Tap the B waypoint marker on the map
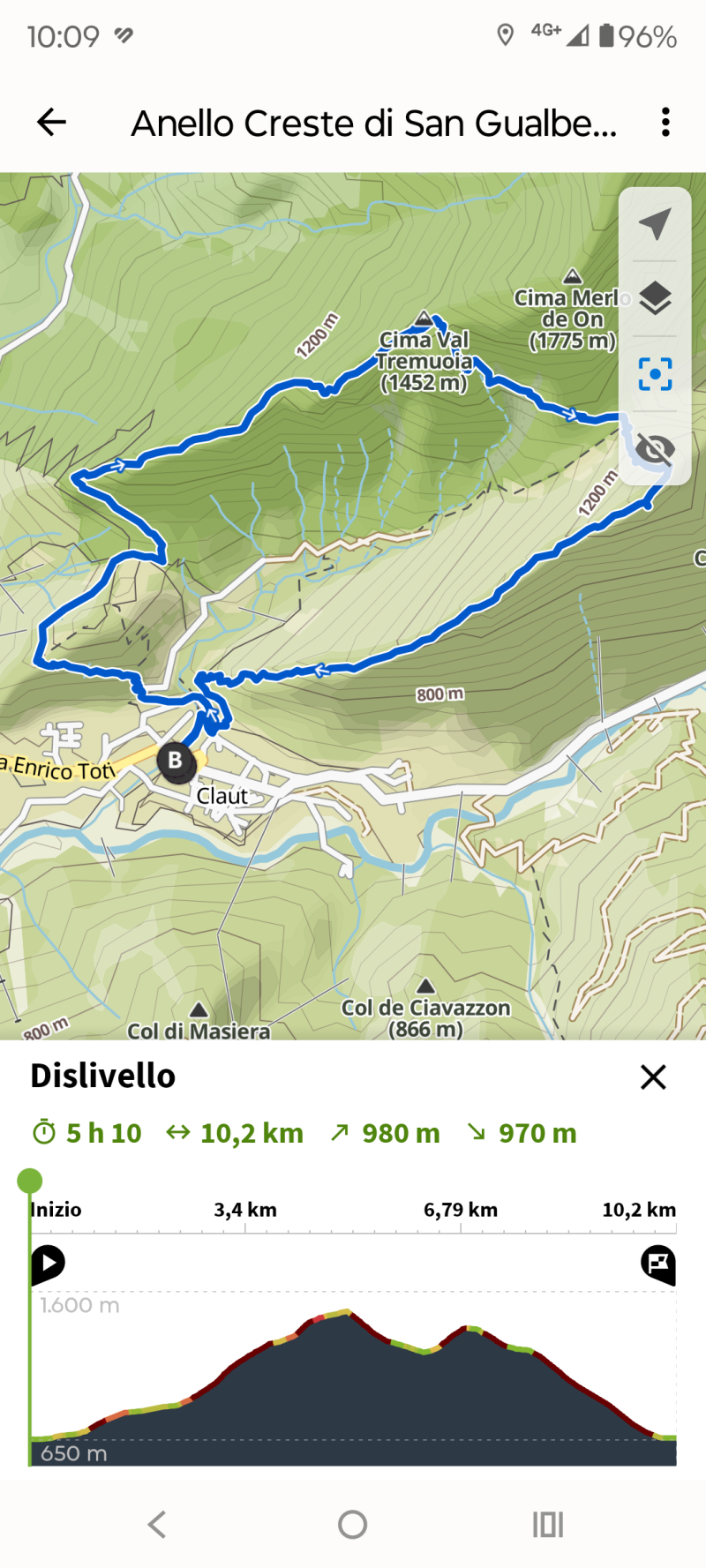Viewport: 706px width, 1568px height. [176, 760]
